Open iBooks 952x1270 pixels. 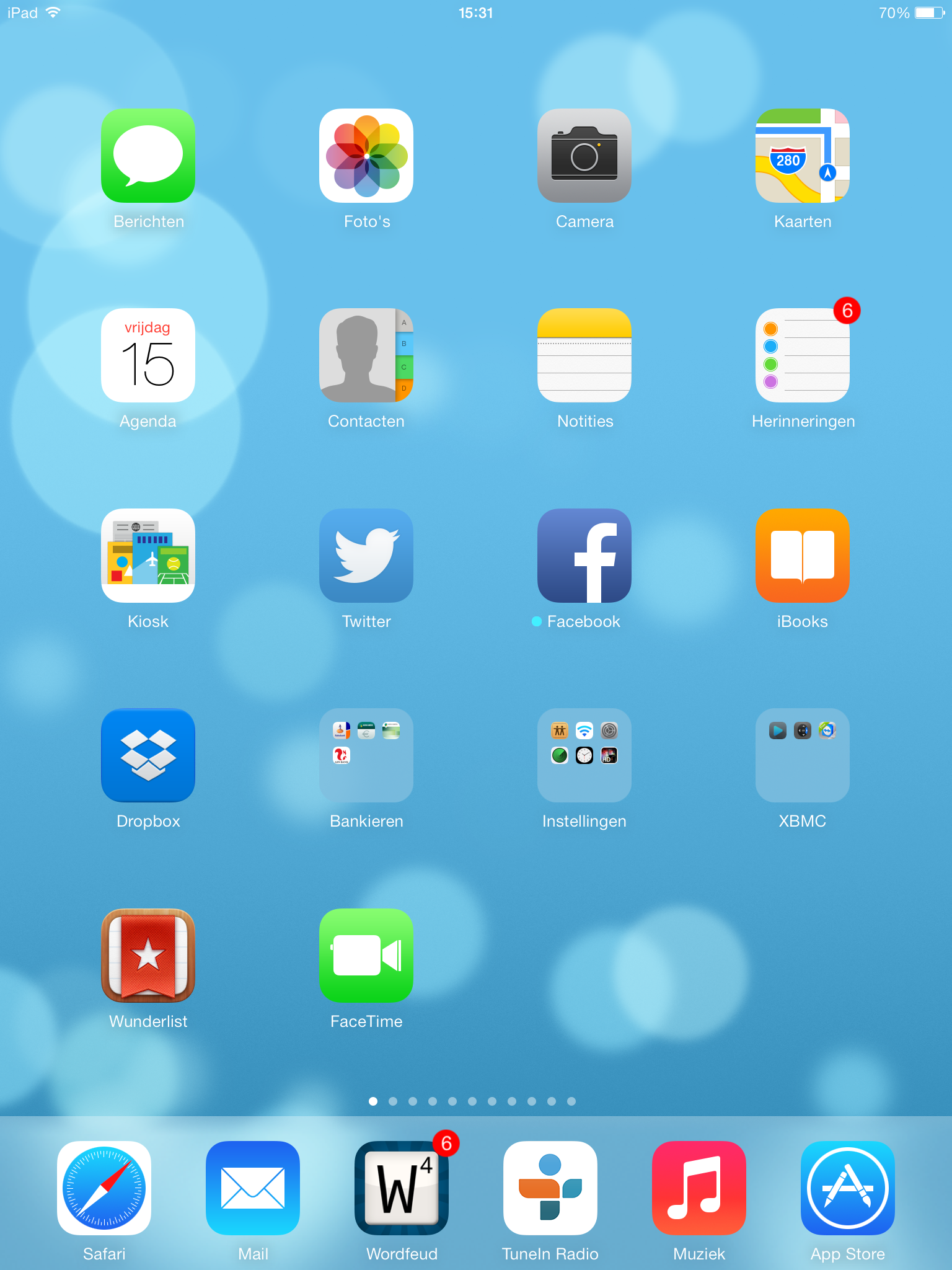(x=803, y=556)
